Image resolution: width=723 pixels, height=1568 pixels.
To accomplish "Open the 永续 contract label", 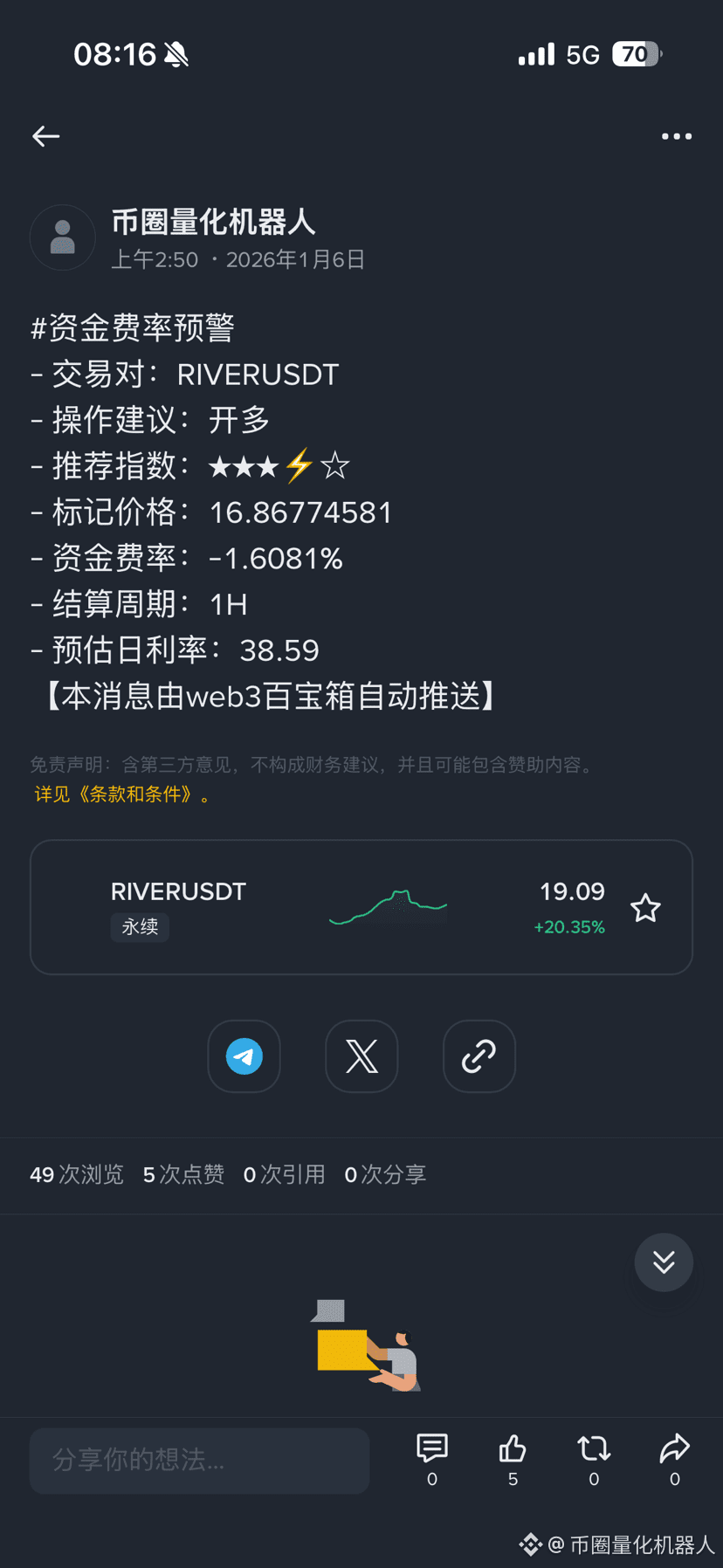I will [140, 927].
